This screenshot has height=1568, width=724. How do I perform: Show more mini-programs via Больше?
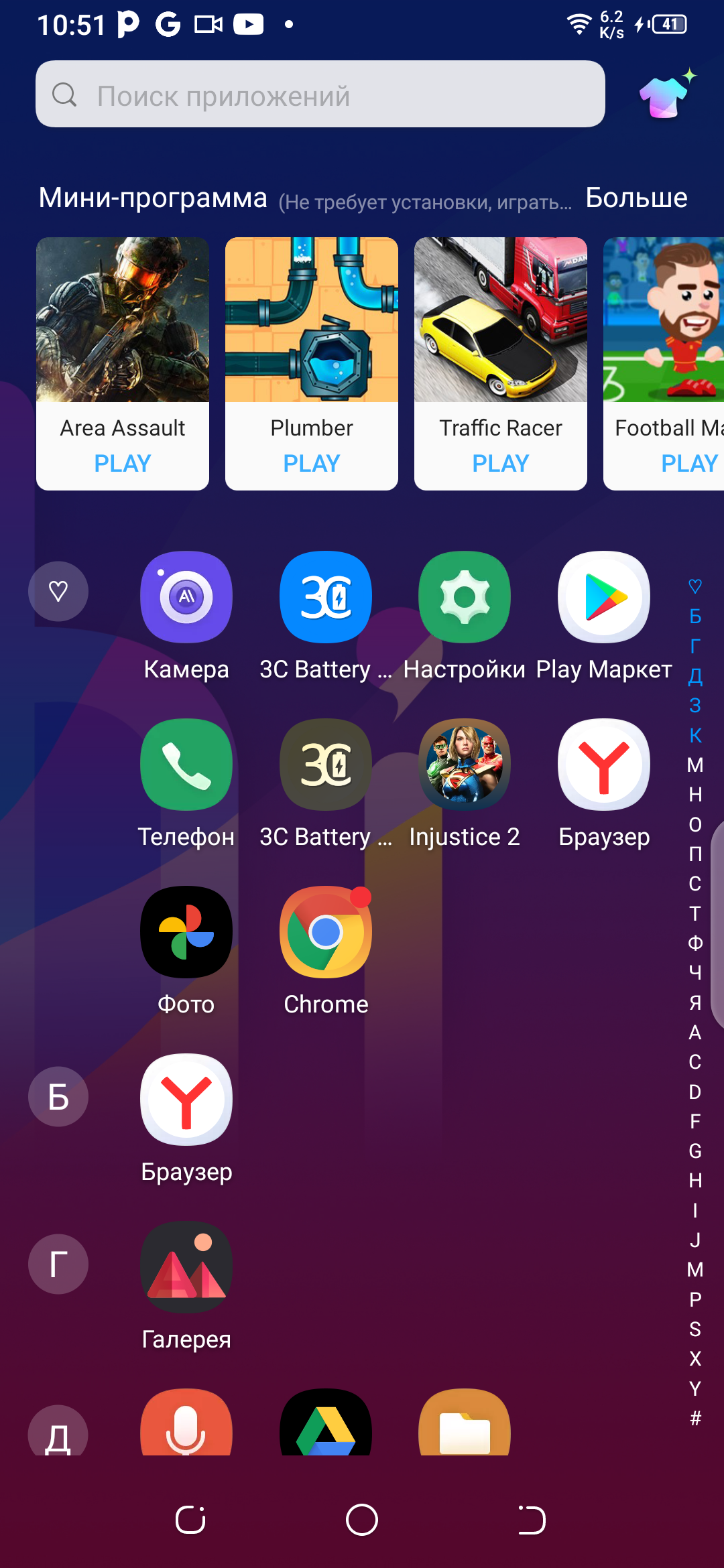click(x=636, y=198)
